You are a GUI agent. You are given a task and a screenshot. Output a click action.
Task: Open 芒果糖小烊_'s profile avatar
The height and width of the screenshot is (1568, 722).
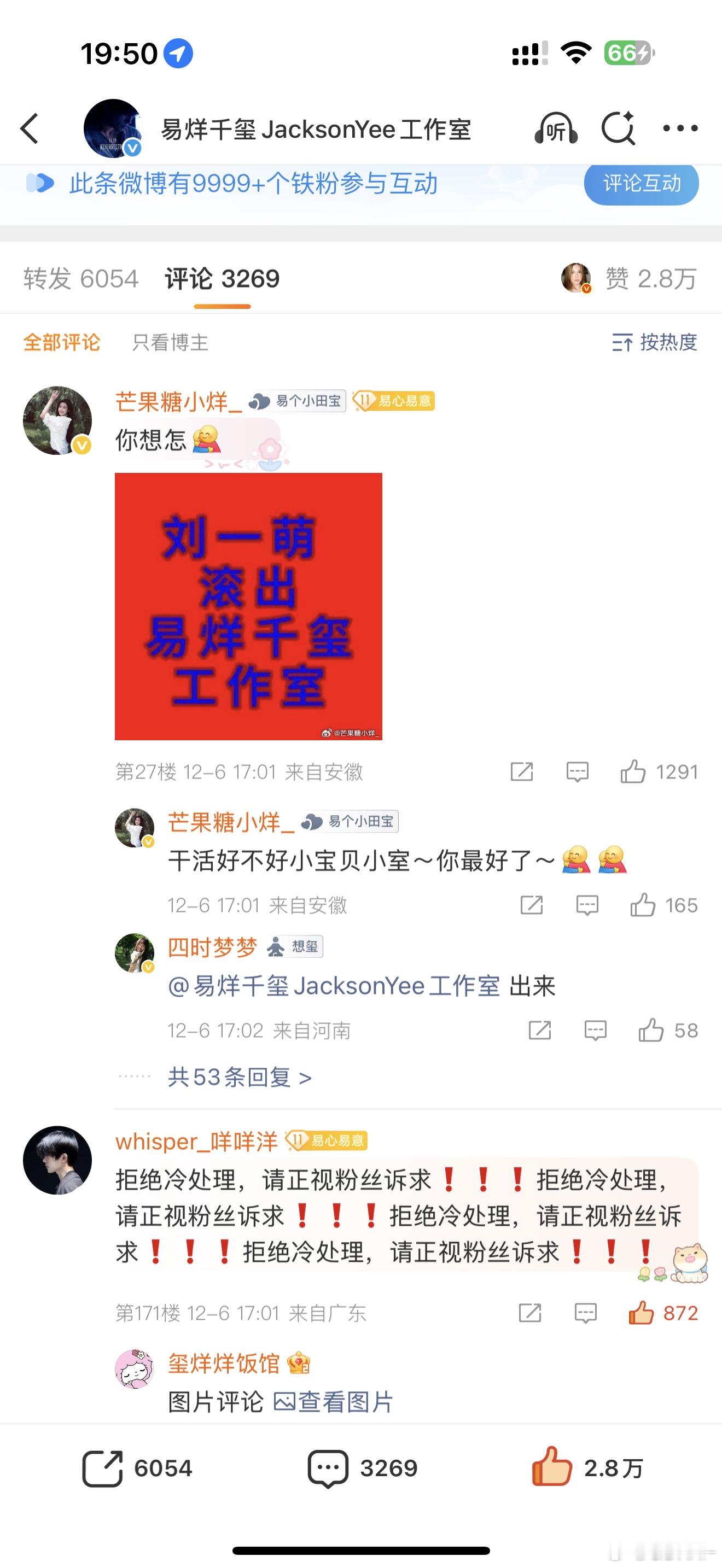(x=58, y=421)
